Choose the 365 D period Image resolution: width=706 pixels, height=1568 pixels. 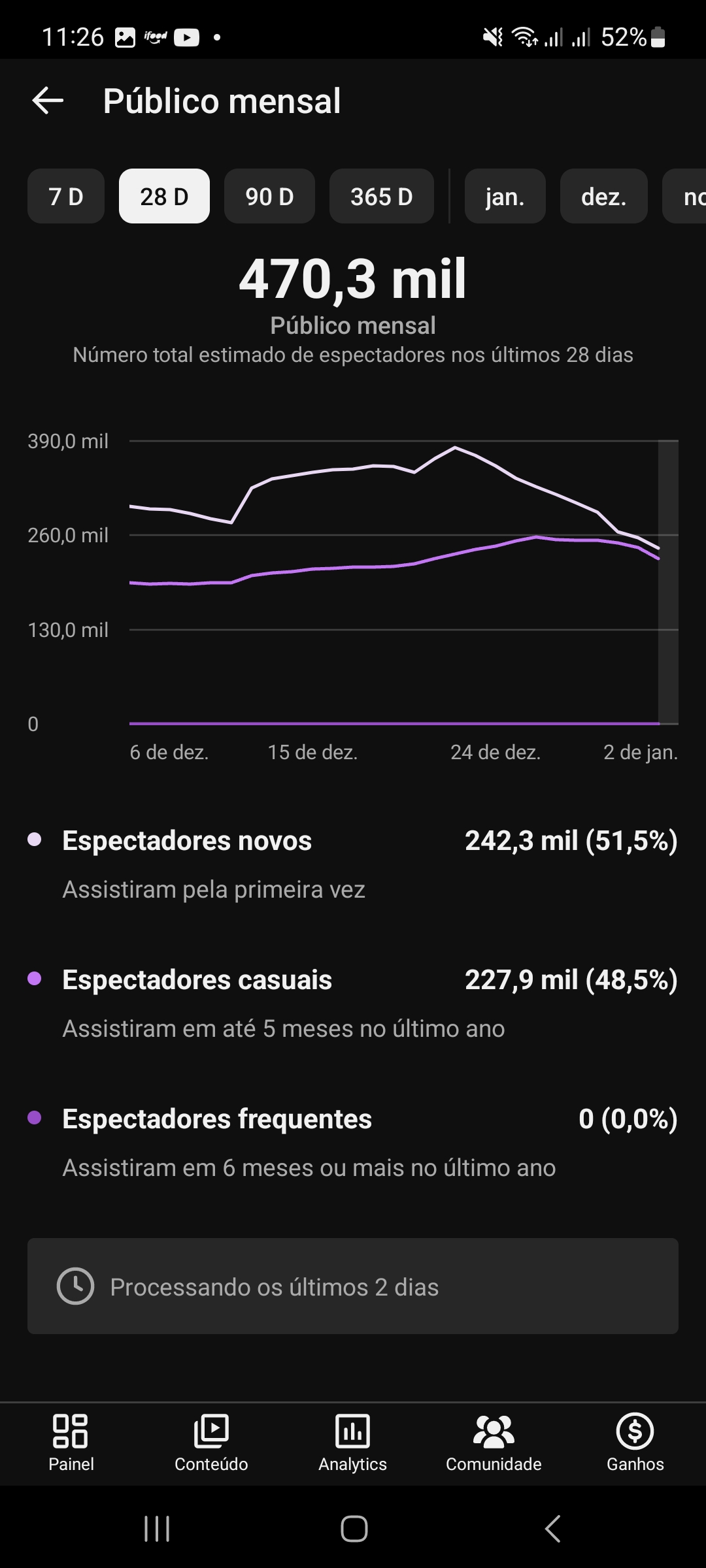[381, 196]
